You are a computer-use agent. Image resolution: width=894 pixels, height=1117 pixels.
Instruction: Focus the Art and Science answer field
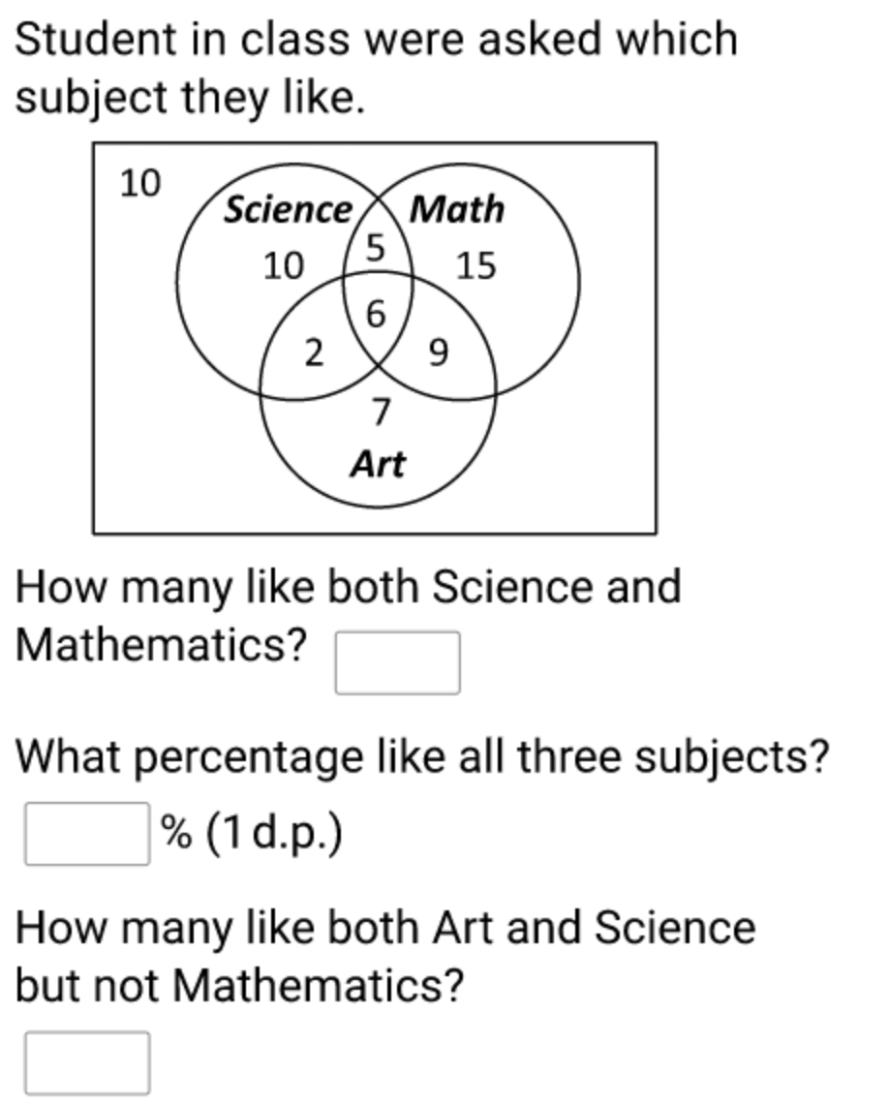(88, 1062)
